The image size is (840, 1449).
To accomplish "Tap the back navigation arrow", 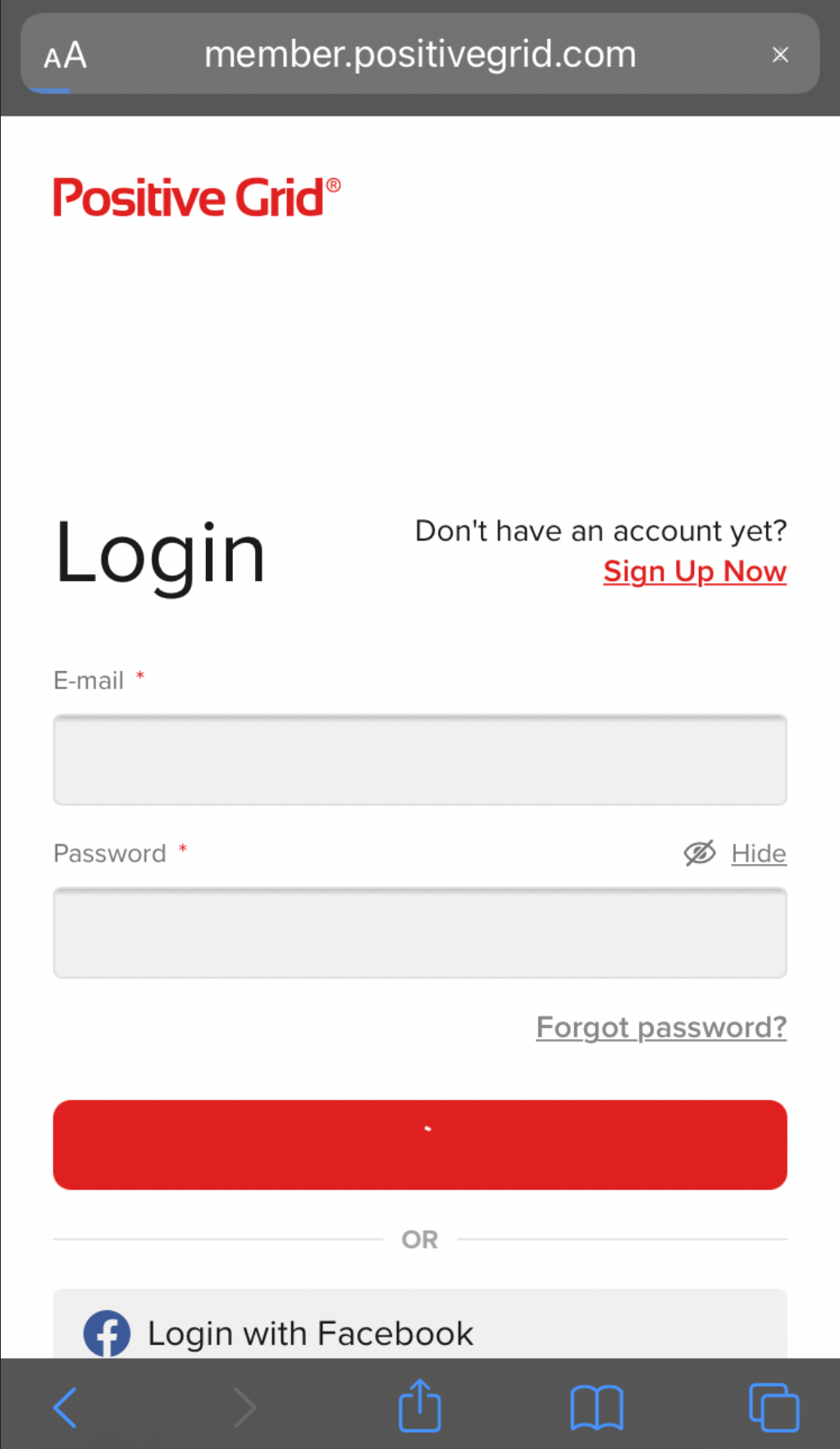I will point(65,1405).
